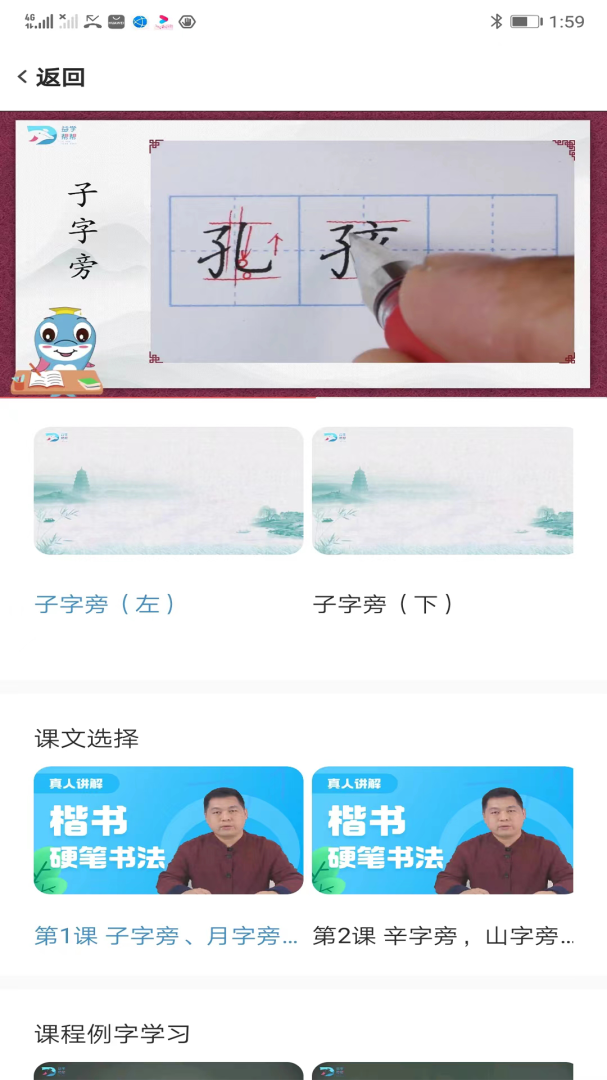
Task: Play the 子字旁 calligraphy video
Action: (x=303, y=254)
